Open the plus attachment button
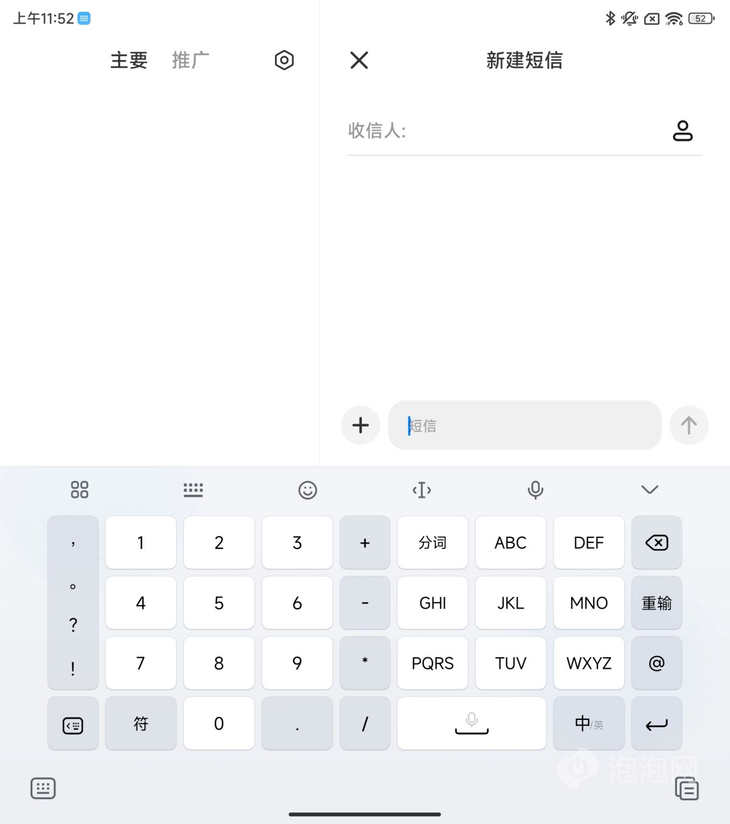The height and width of the screenshot is (824, 730). [361, 425]
